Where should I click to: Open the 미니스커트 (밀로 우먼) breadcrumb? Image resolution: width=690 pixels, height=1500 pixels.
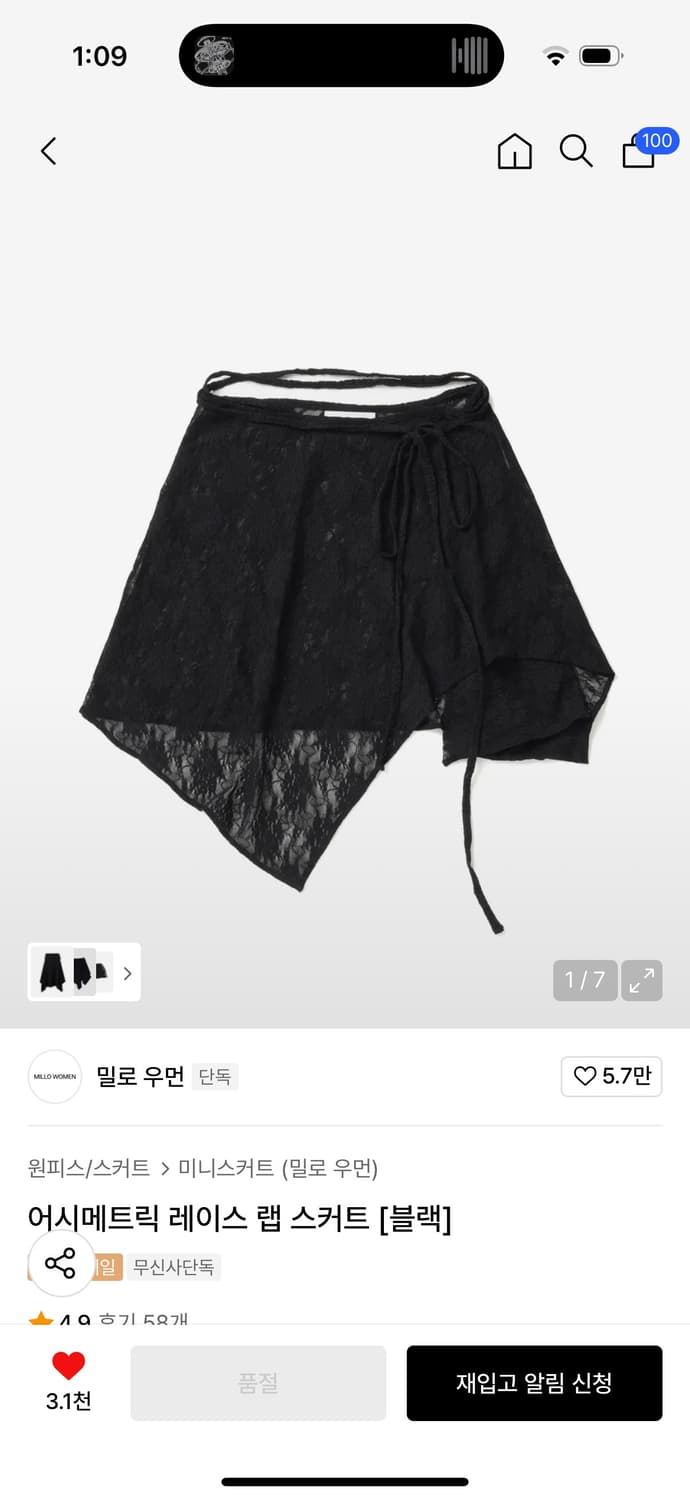[x=278, y=1167]
